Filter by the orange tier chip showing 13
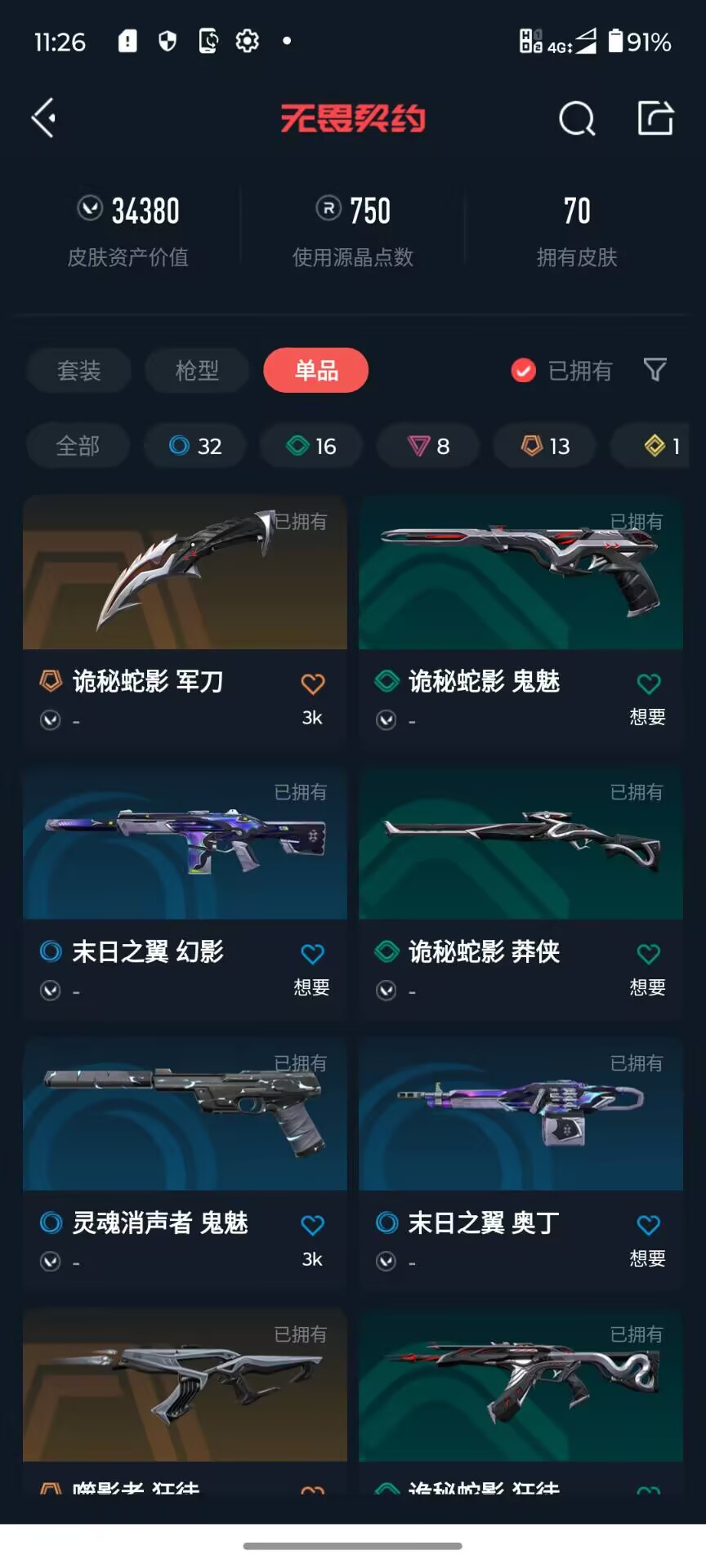The height and width of the screenshot is (1568, 706). [545, 446]
